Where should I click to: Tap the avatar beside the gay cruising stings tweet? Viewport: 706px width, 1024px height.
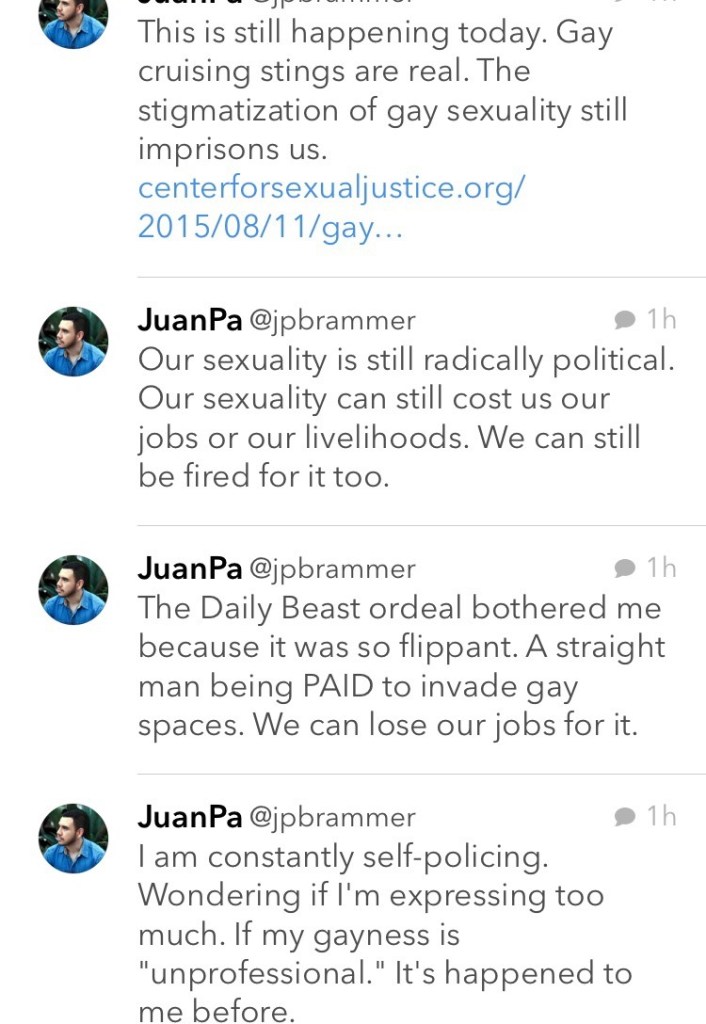(73, 20)
